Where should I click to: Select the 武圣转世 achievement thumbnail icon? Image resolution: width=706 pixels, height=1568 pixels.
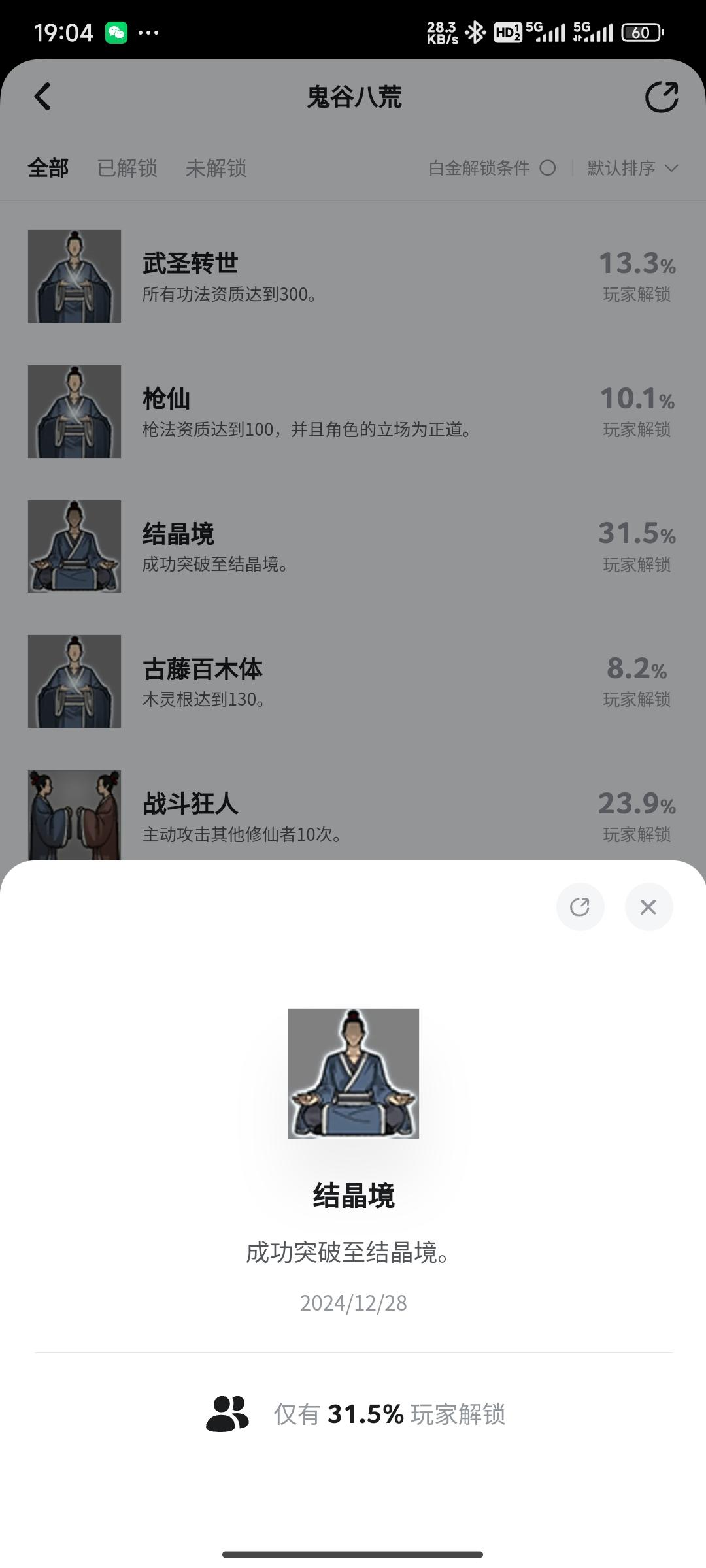click(x=75, y=276)
